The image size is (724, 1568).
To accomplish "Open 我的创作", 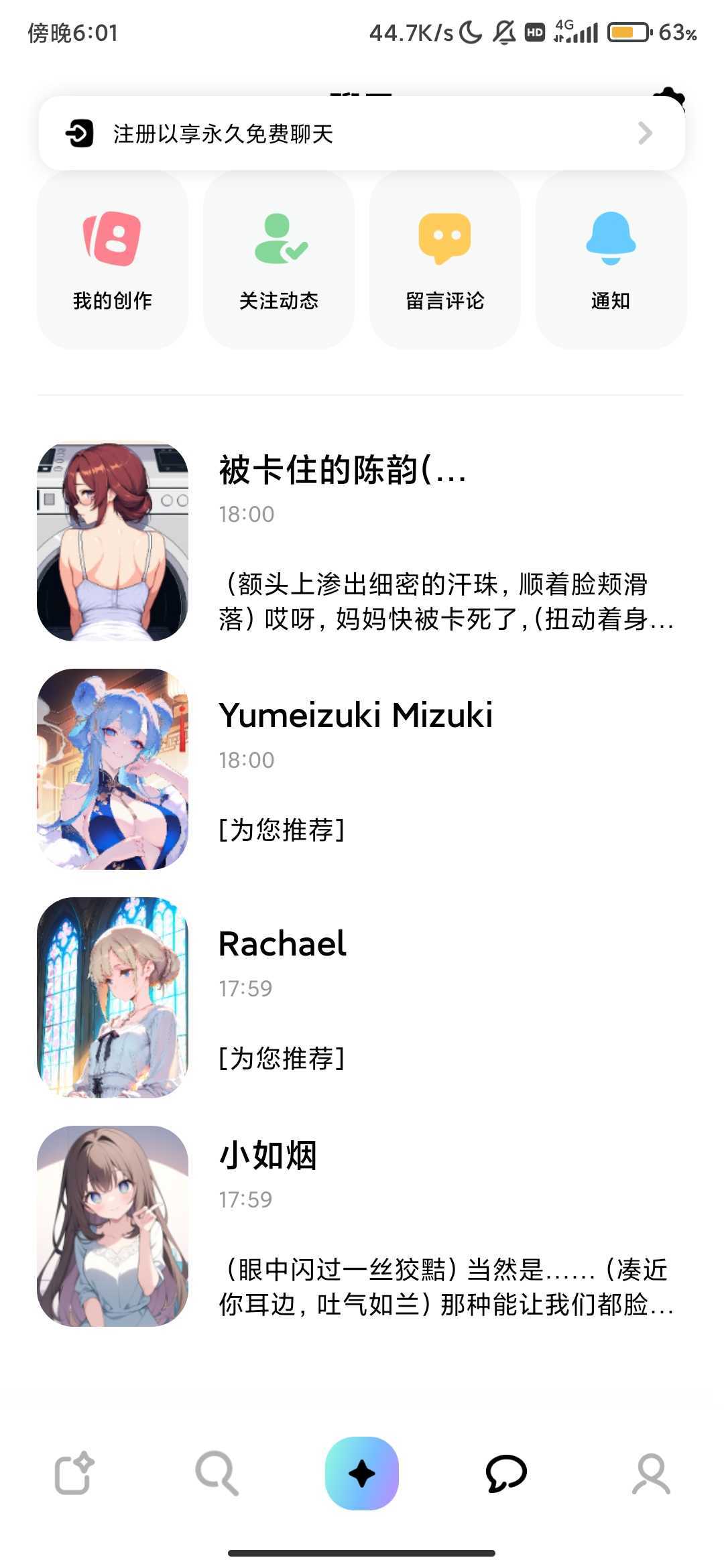I will click(x=113, y=259).
